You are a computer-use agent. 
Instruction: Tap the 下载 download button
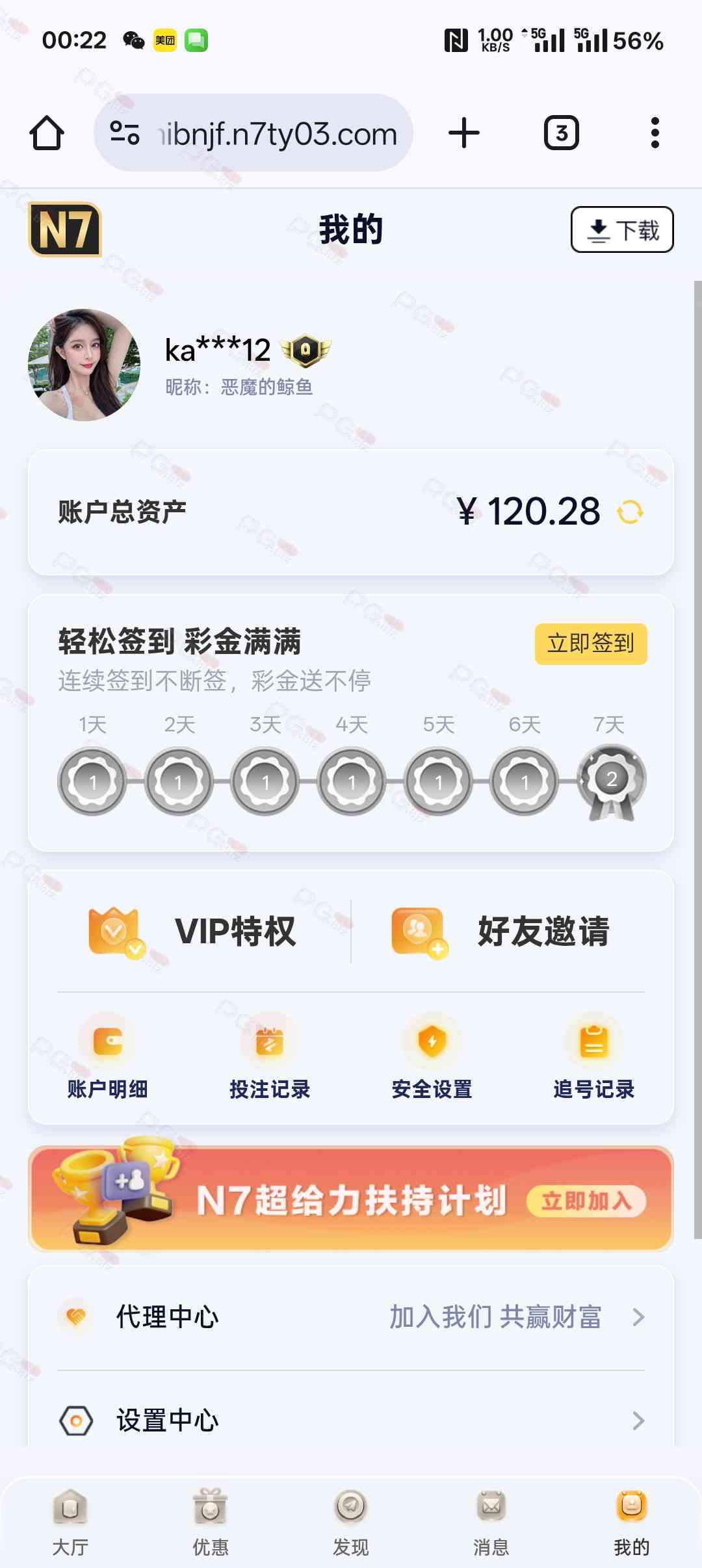(x=622, y=229)
